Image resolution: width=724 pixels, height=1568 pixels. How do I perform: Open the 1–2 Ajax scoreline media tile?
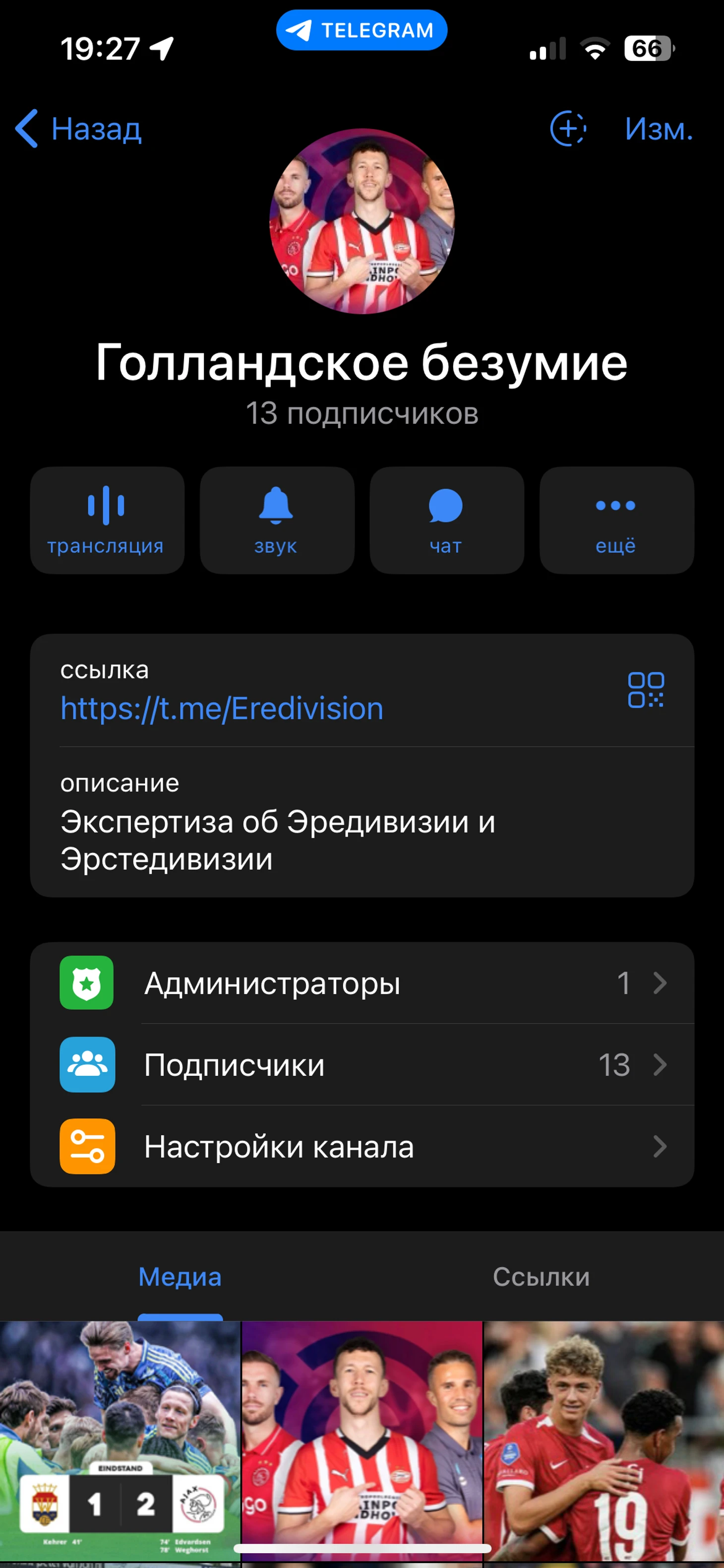[x=120, y=1437]
